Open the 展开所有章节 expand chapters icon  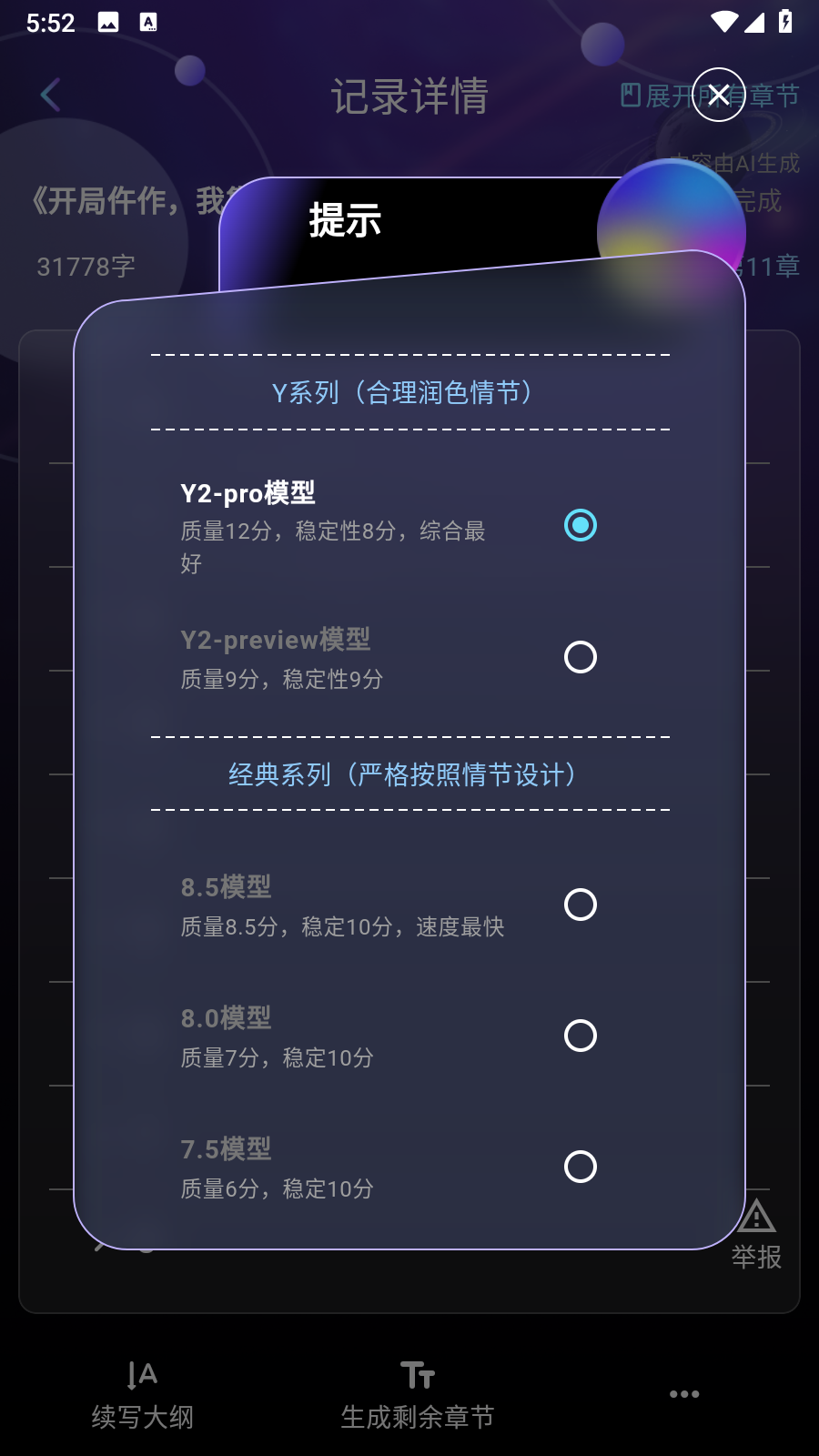click(629, 94)
